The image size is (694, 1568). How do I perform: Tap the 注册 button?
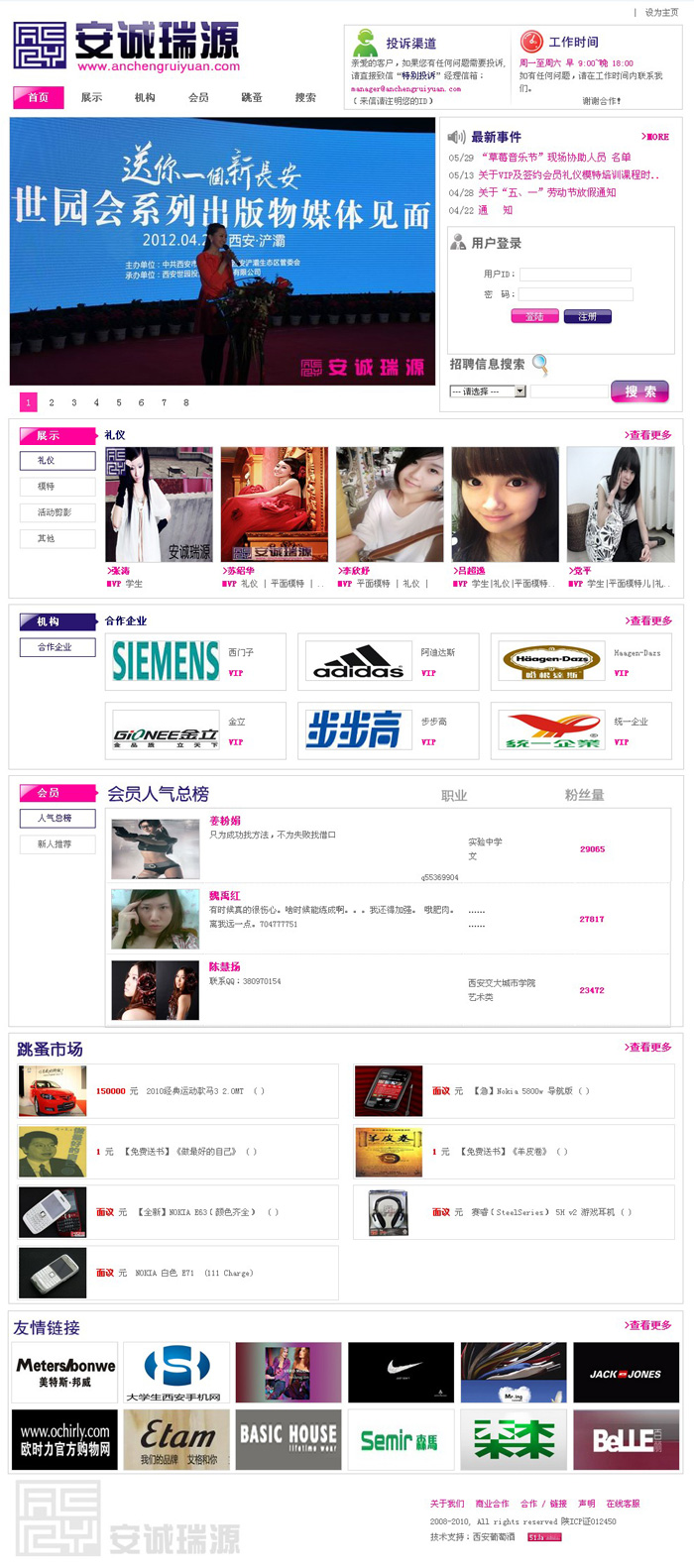click(x=587, y=316)
